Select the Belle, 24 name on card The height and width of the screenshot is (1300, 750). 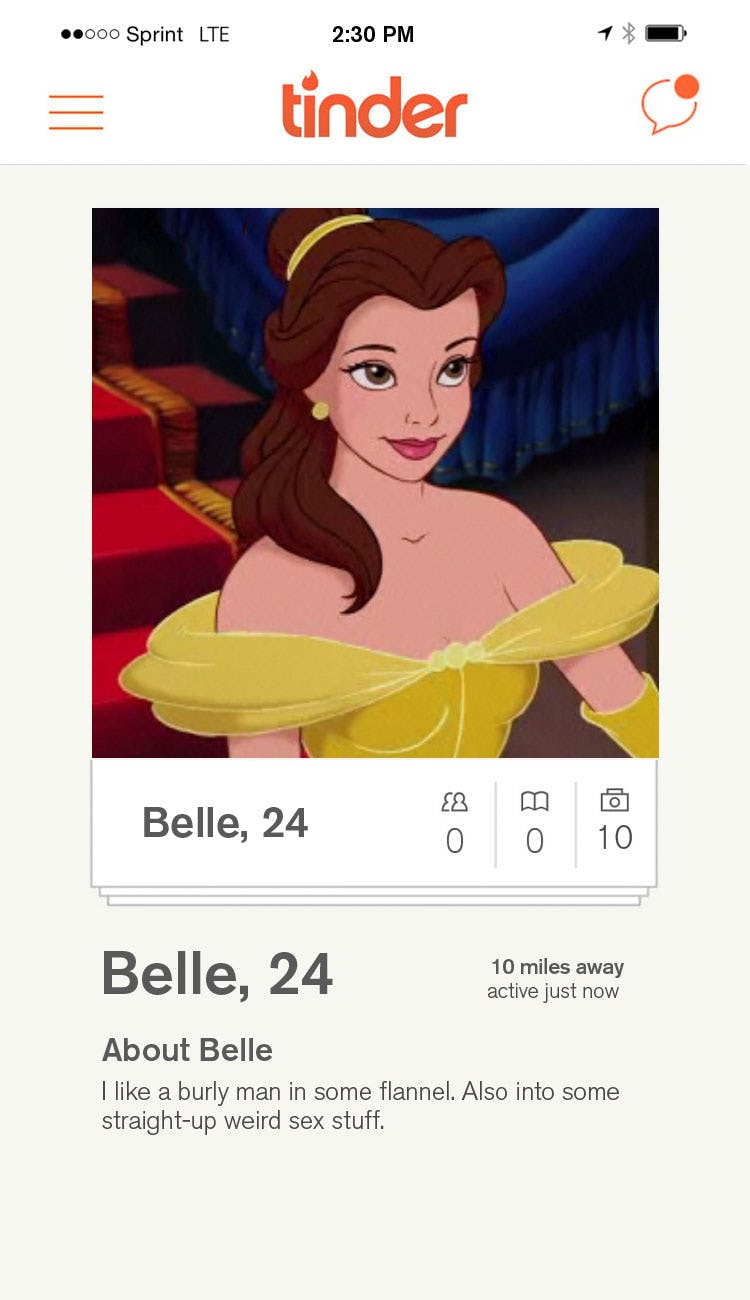click(x=224, y=823)
